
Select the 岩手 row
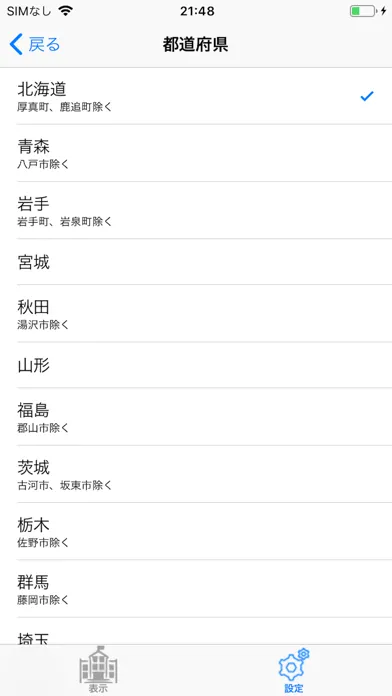(196, 210)
